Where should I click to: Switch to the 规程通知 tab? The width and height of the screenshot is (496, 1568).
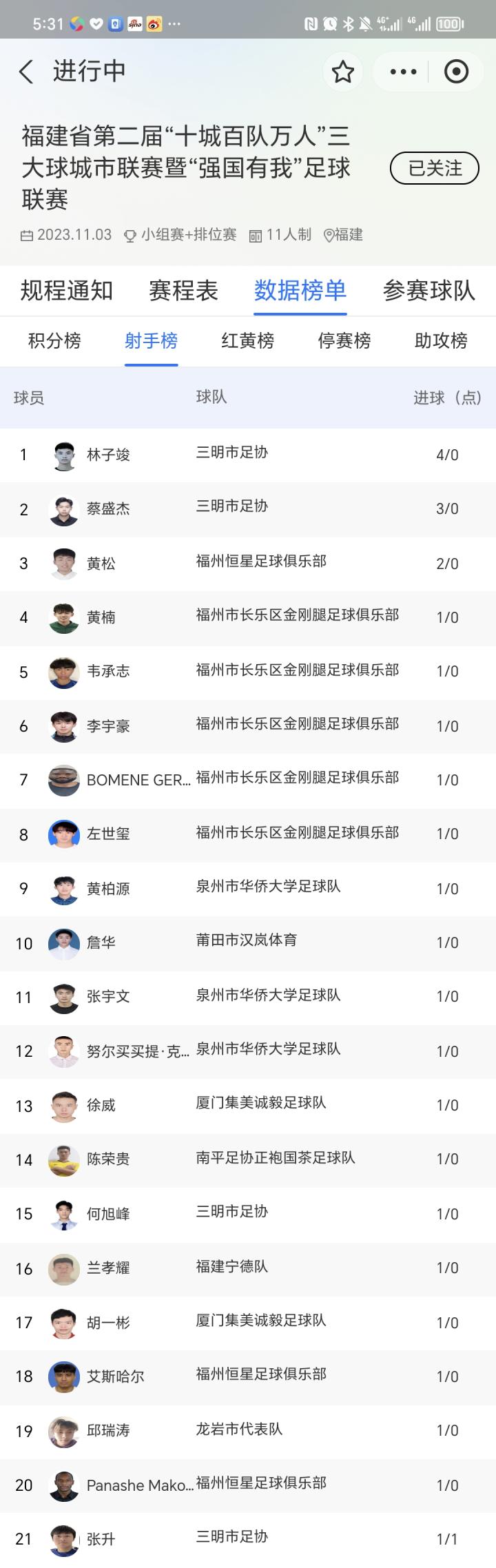(67, 291)
